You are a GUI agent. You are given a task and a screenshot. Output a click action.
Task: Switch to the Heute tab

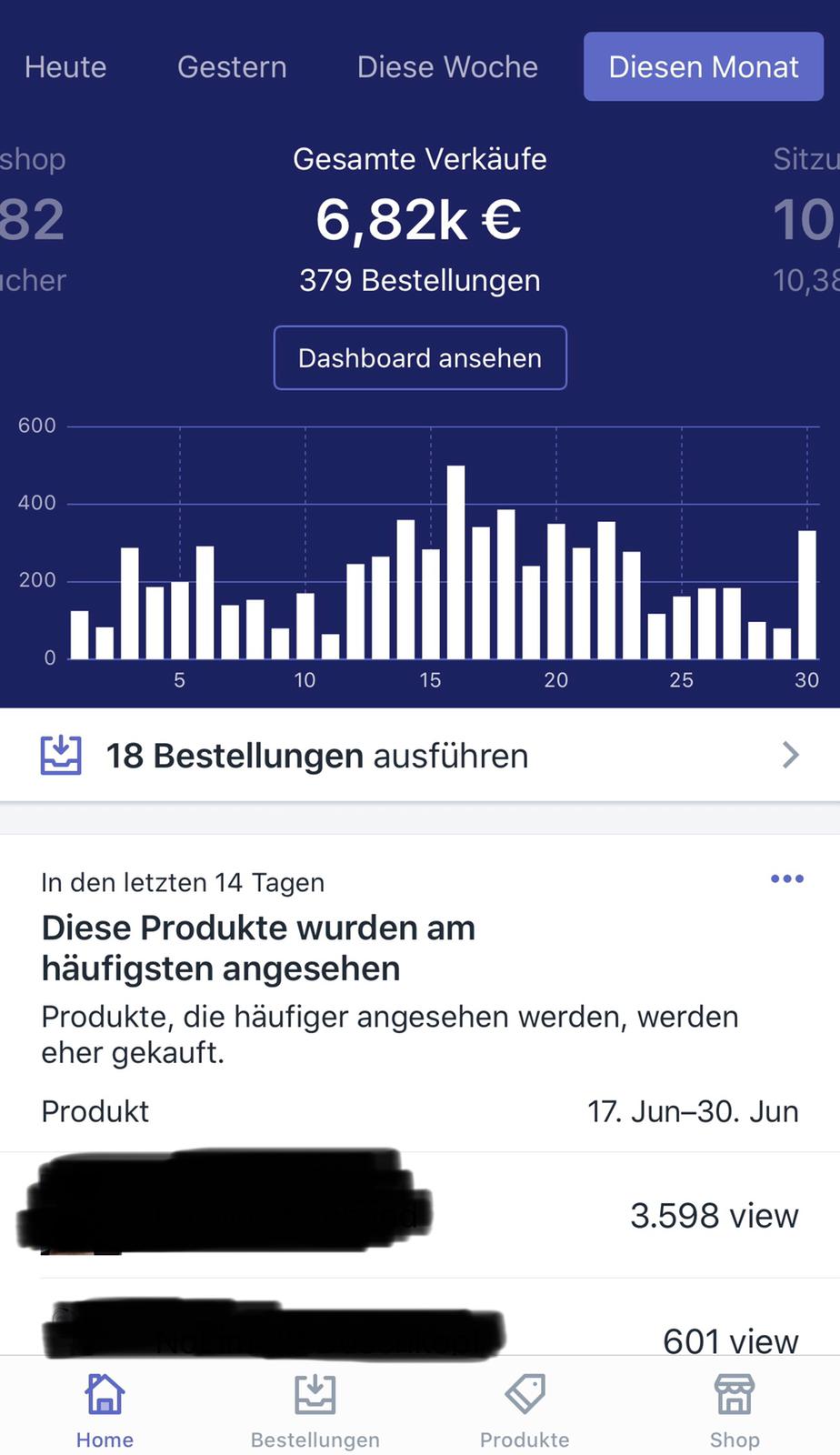pyautogui.click(x=65, y=66)
